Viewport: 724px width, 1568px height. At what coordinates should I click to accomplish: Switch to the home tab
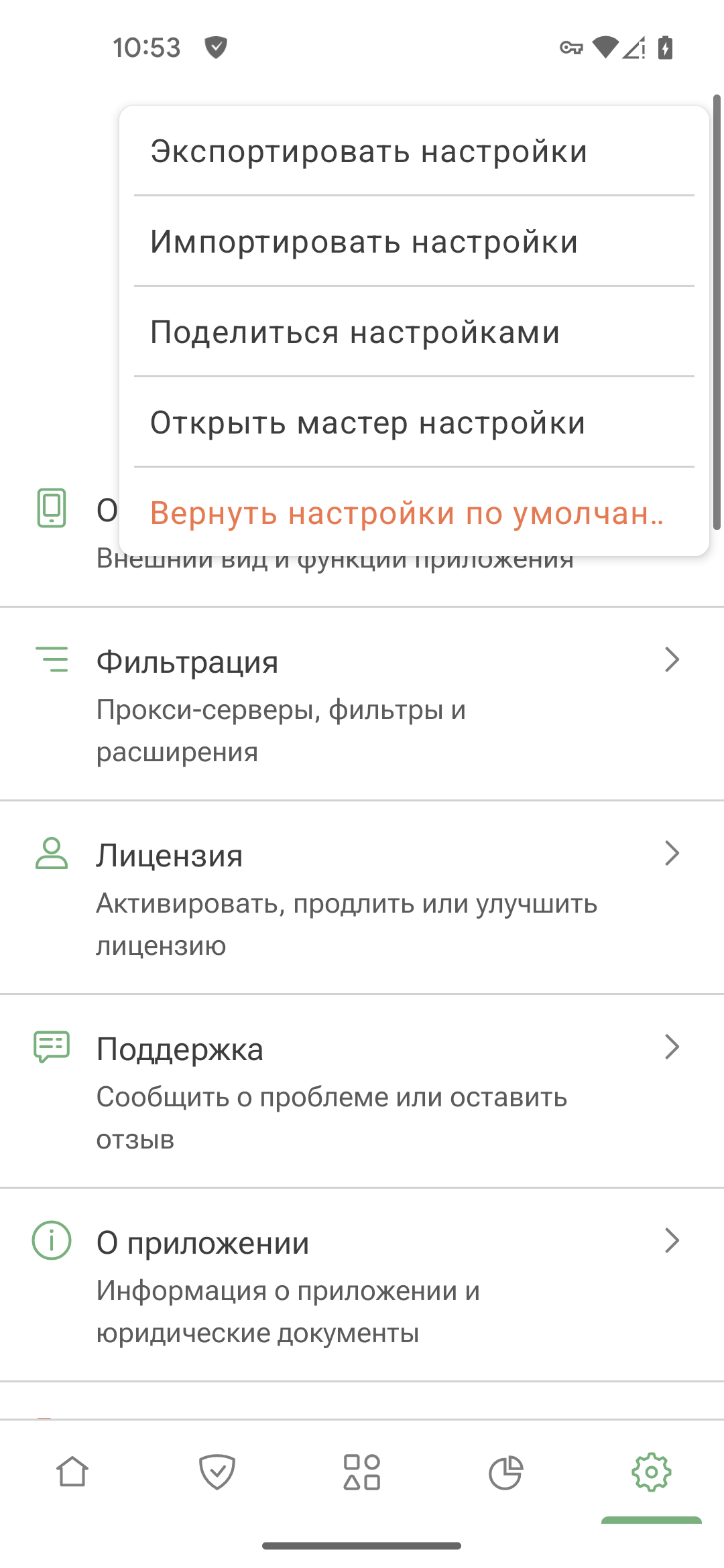tap(72, 1472)
